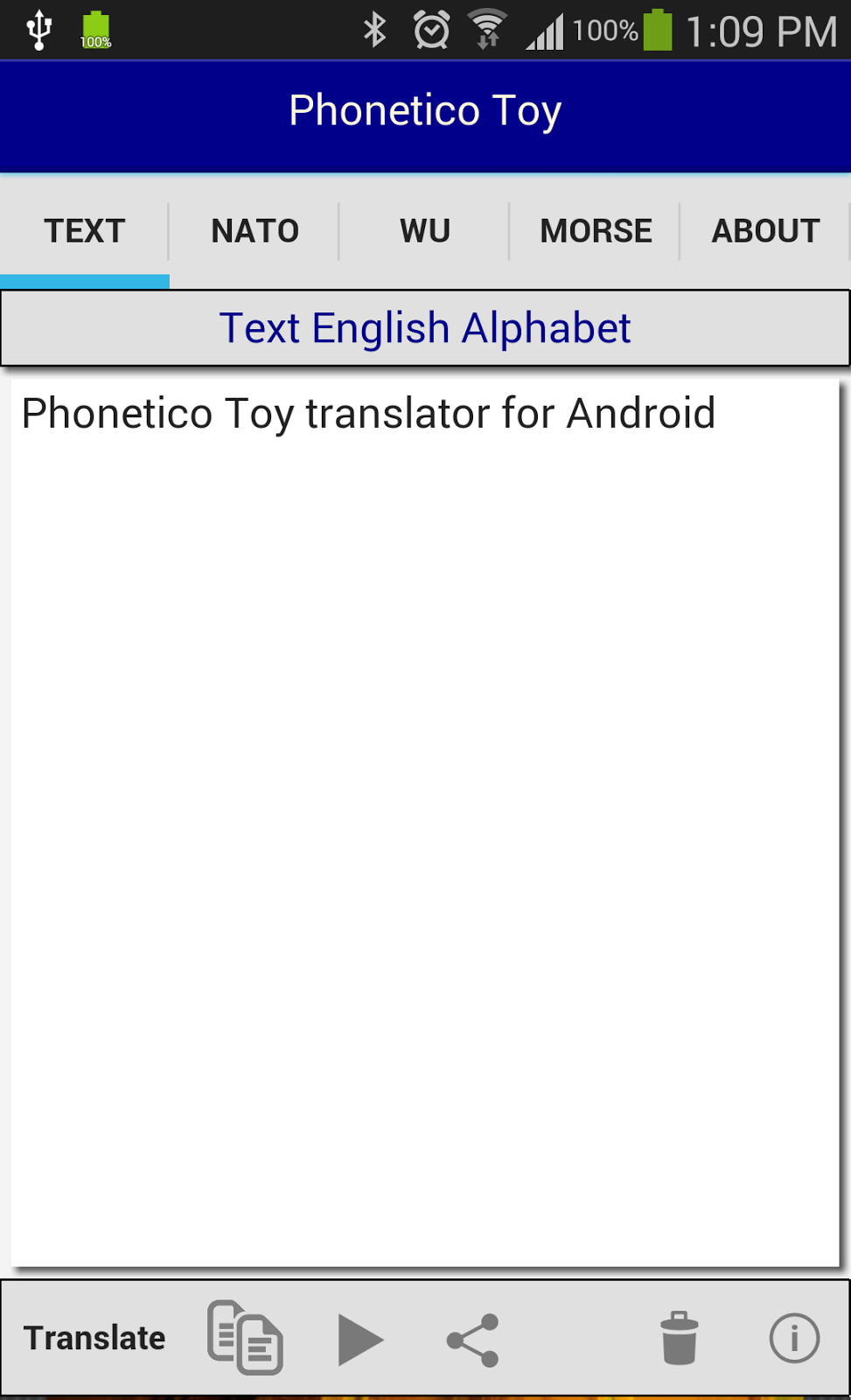Go to the ABOUT tab

tap(765, 231)
